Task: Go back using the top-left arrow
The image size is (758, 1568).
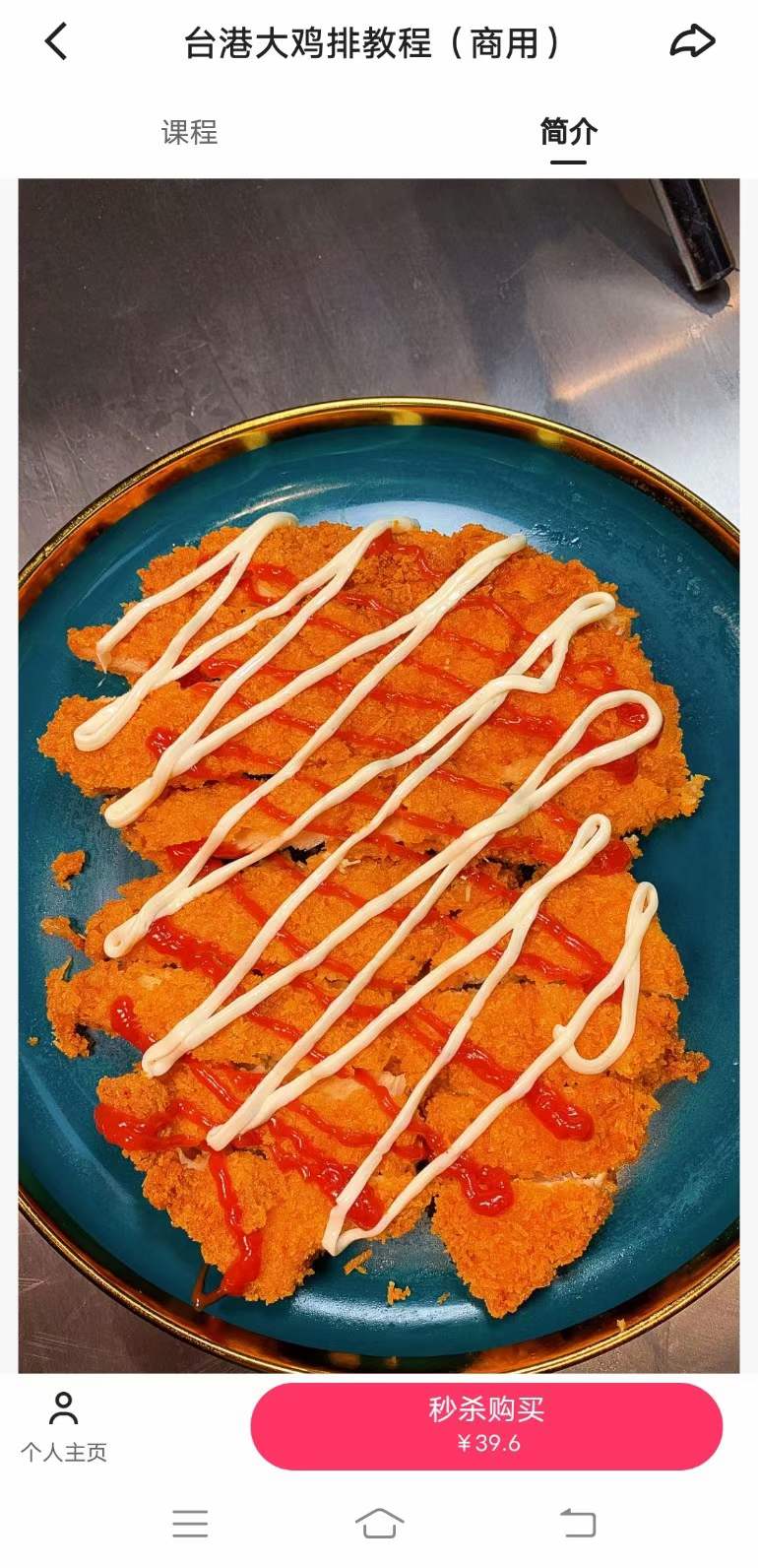Action: 57,42
